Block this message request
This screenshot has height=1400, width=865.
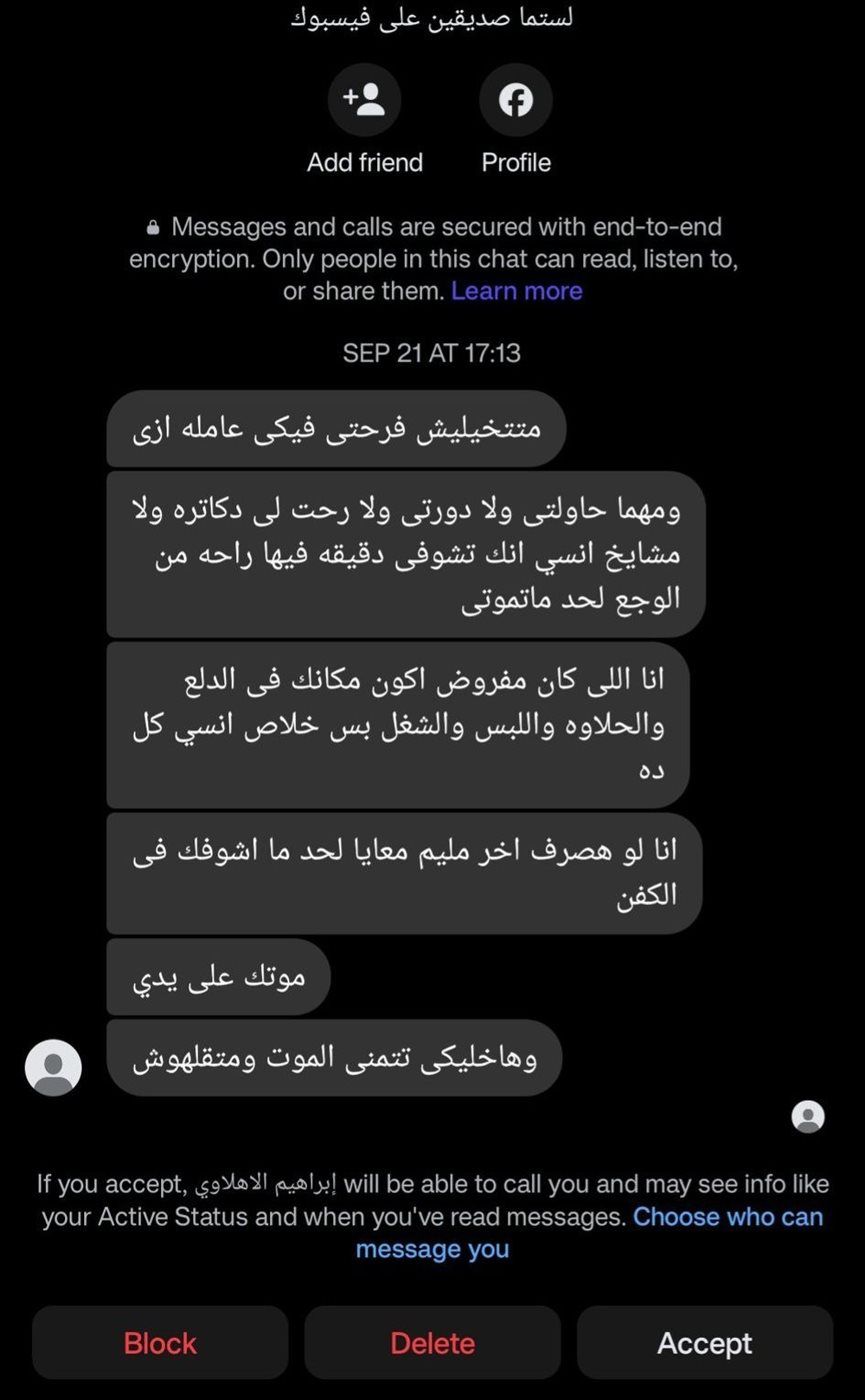coord(160,1342)
